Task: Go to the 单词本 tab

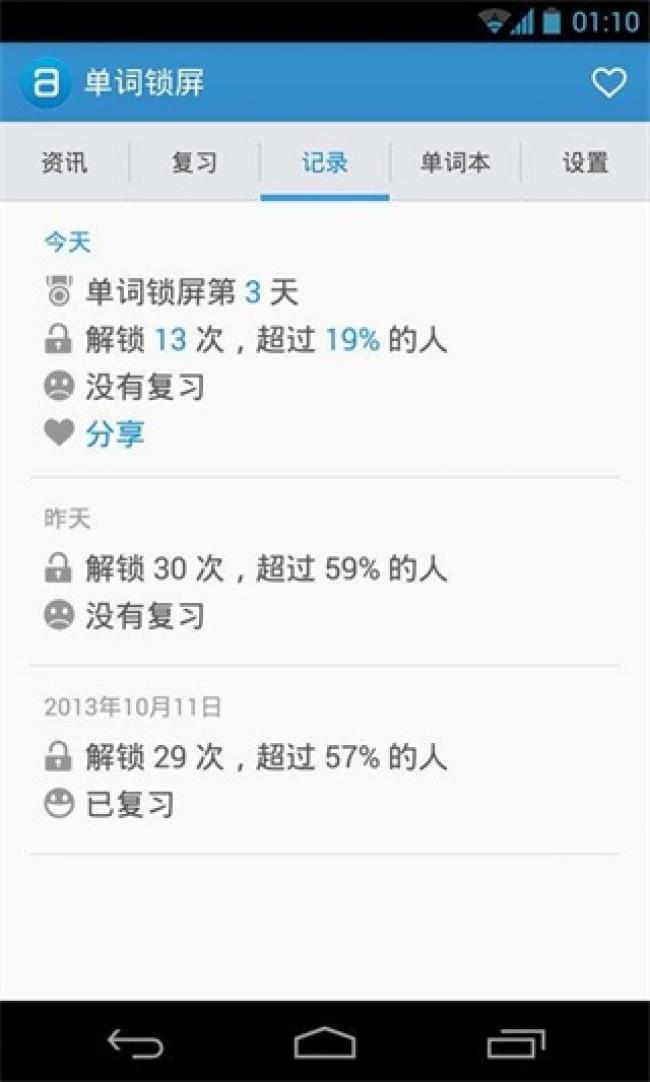Action: [455, 163]
